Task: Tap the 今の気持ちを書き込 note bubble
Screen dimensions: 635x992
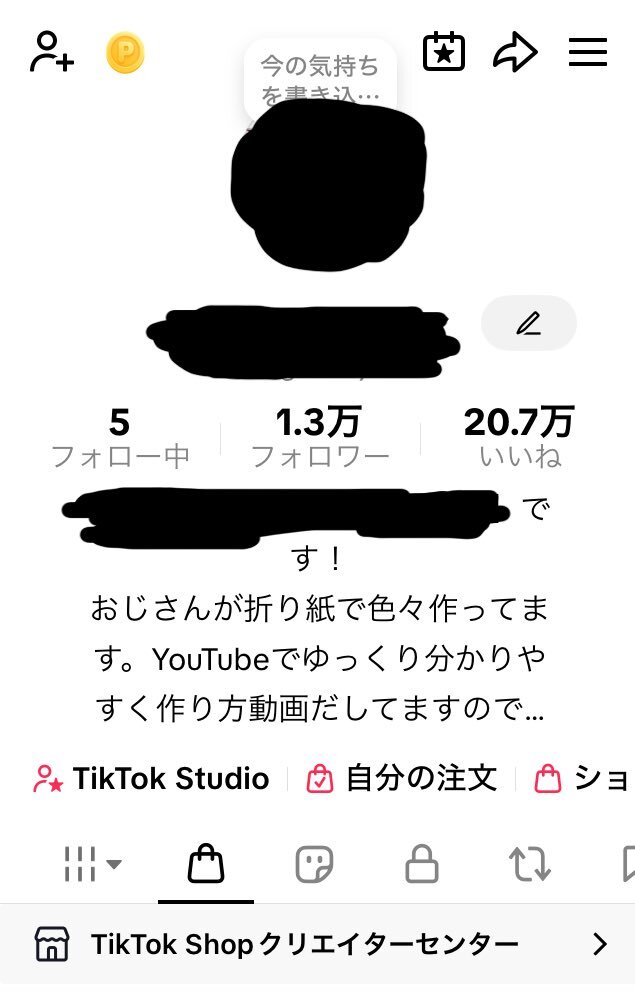Action: pyautogui.click(x=320, y=79)
